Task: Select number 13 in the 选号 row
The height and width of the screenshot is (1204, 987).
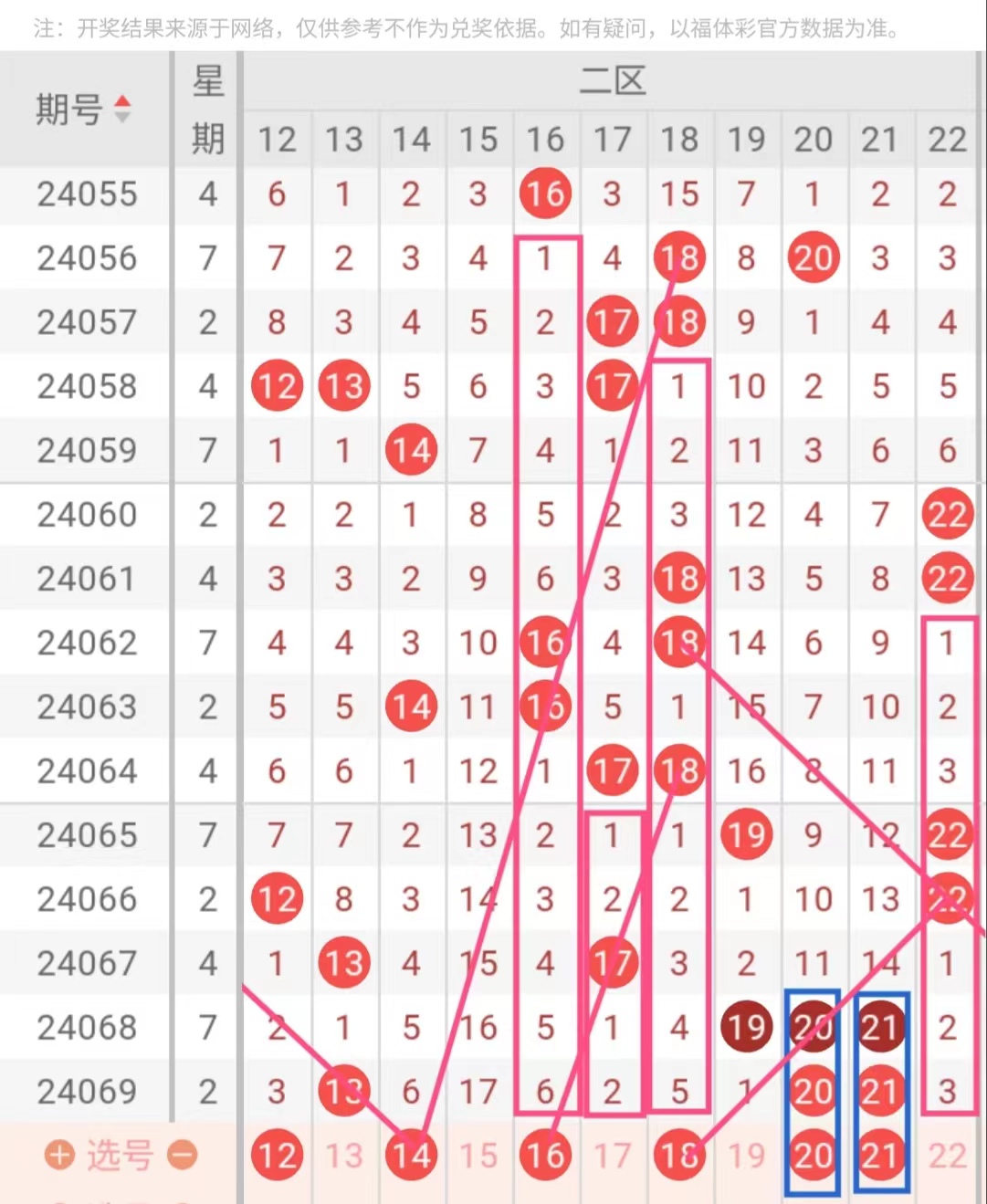Action: tap(344, 1156)
